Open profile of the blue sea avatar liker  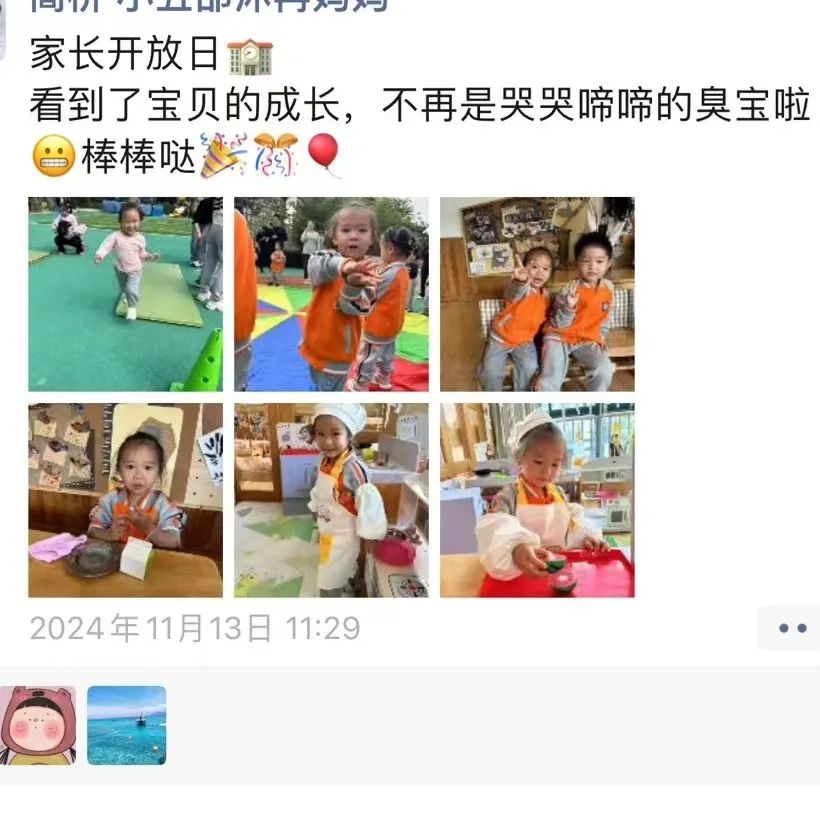tap(126, 725)
